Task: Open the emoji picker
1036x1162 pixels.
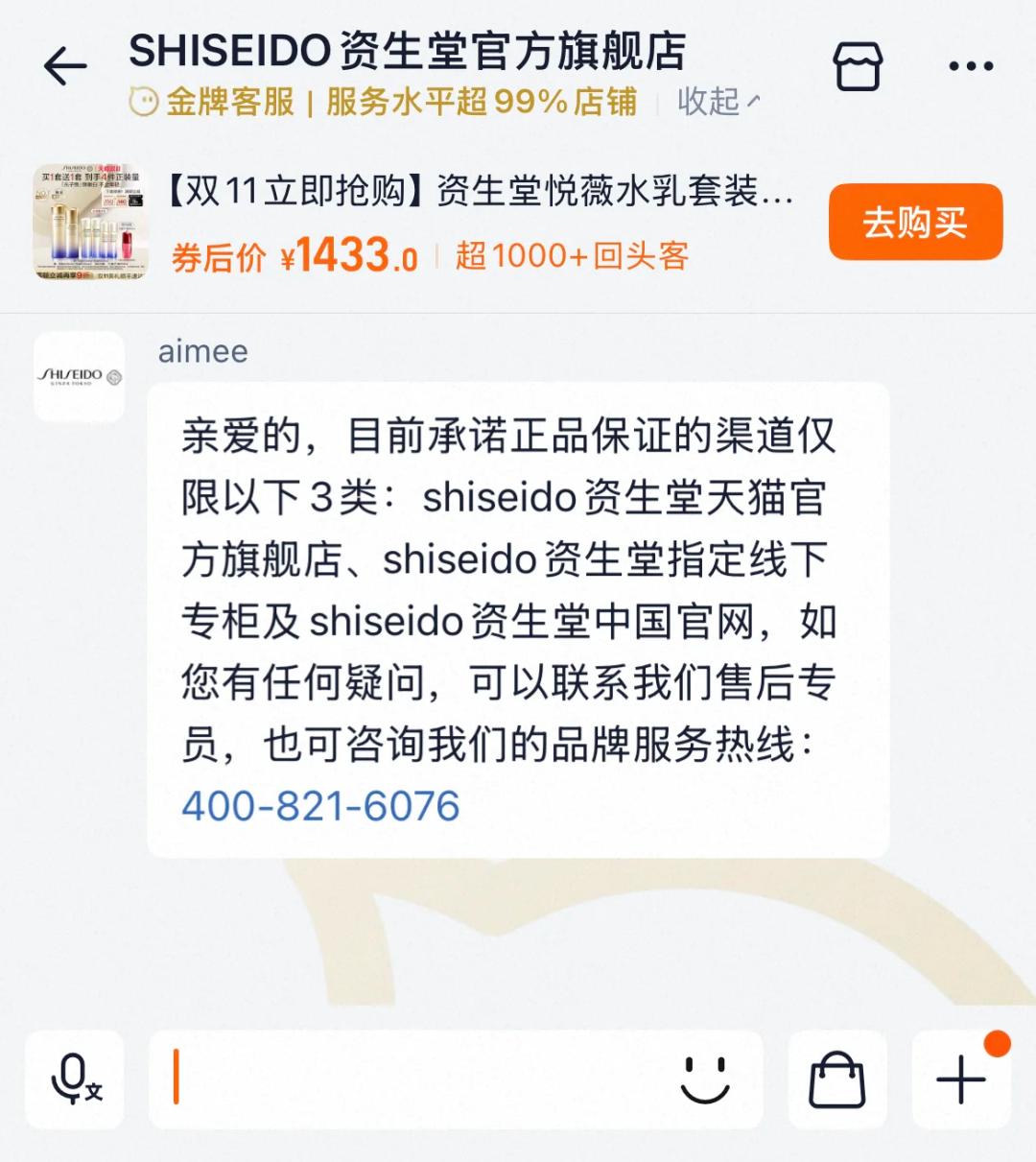Action: (x=705, y=1079)
